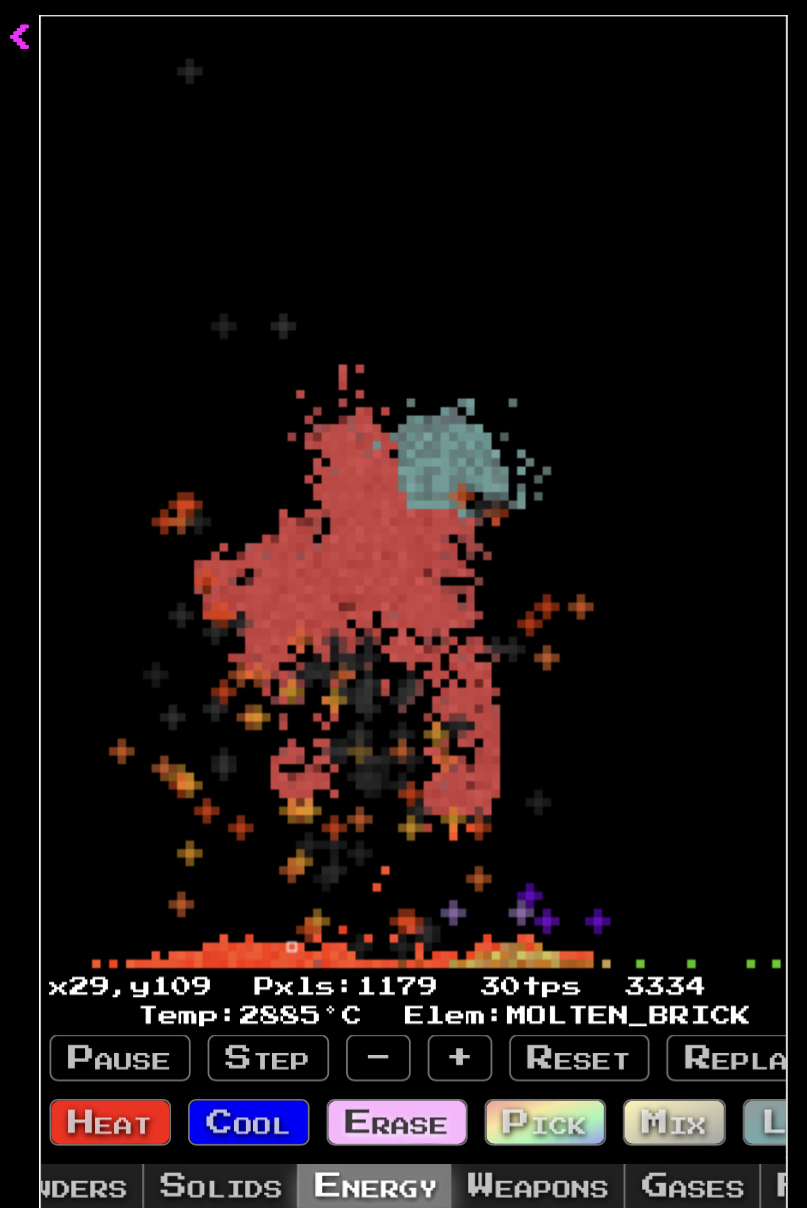Activate the Pick tool
The height and width of the screenshot is (1208, 807).
[545, 1122]
